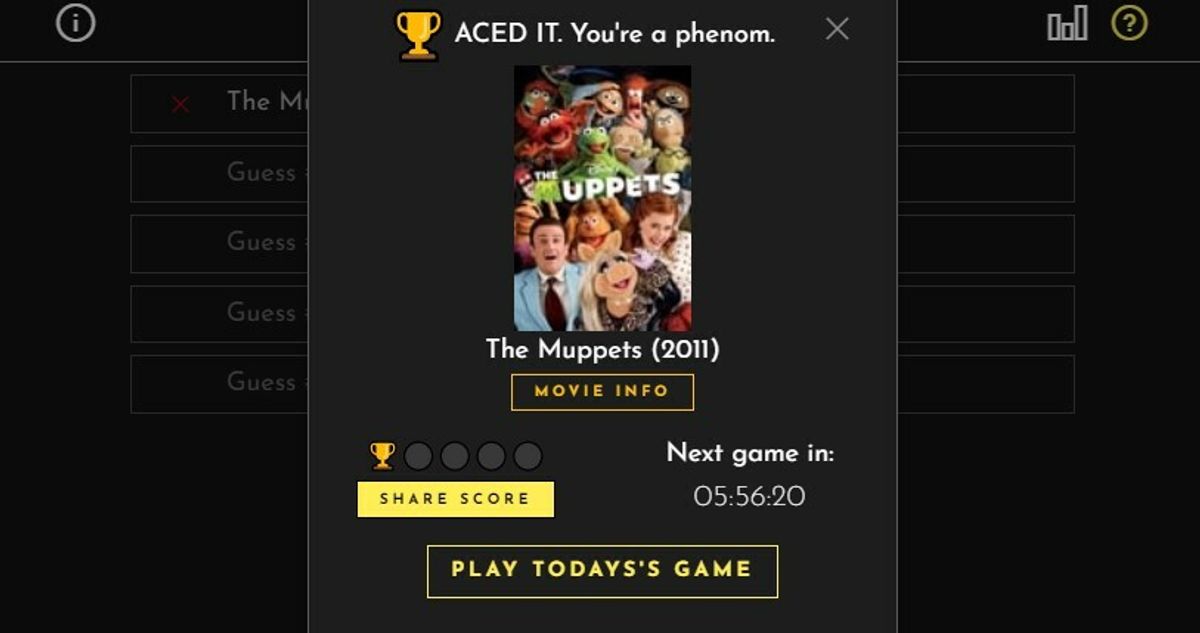Image resolution: width=1200 pixels, height=633 pixels.
Task: Share your score
Action: click(x=455, y=499)
